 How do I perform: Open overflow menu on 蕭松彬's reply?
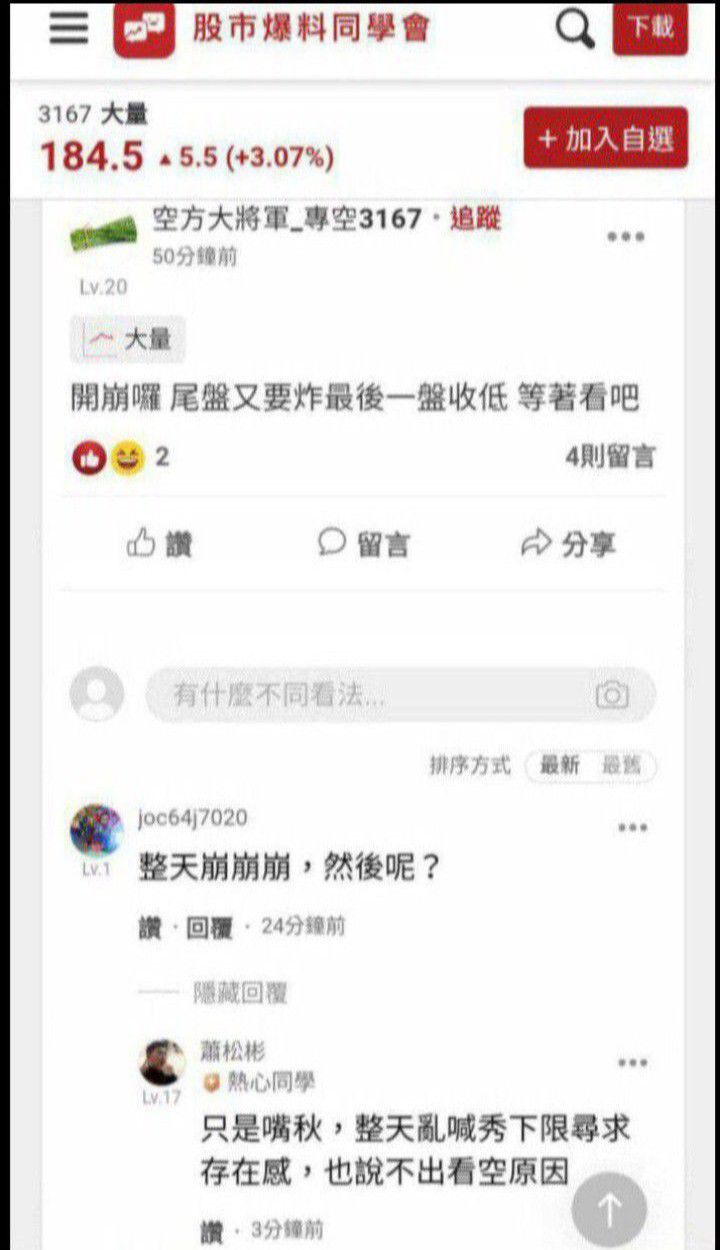pos(632,1063)
